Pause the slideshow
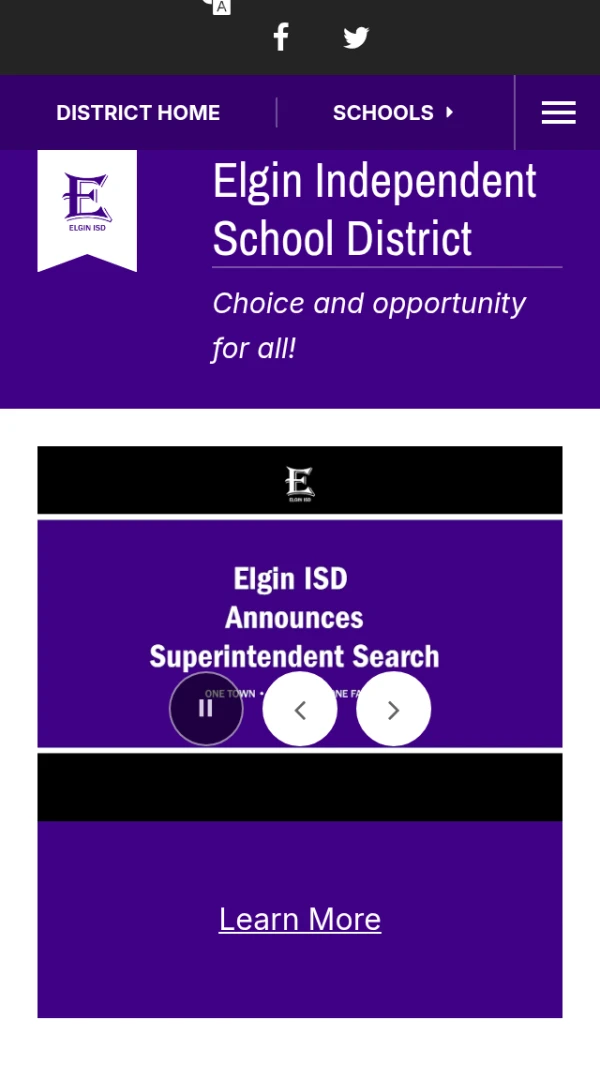 206,708
